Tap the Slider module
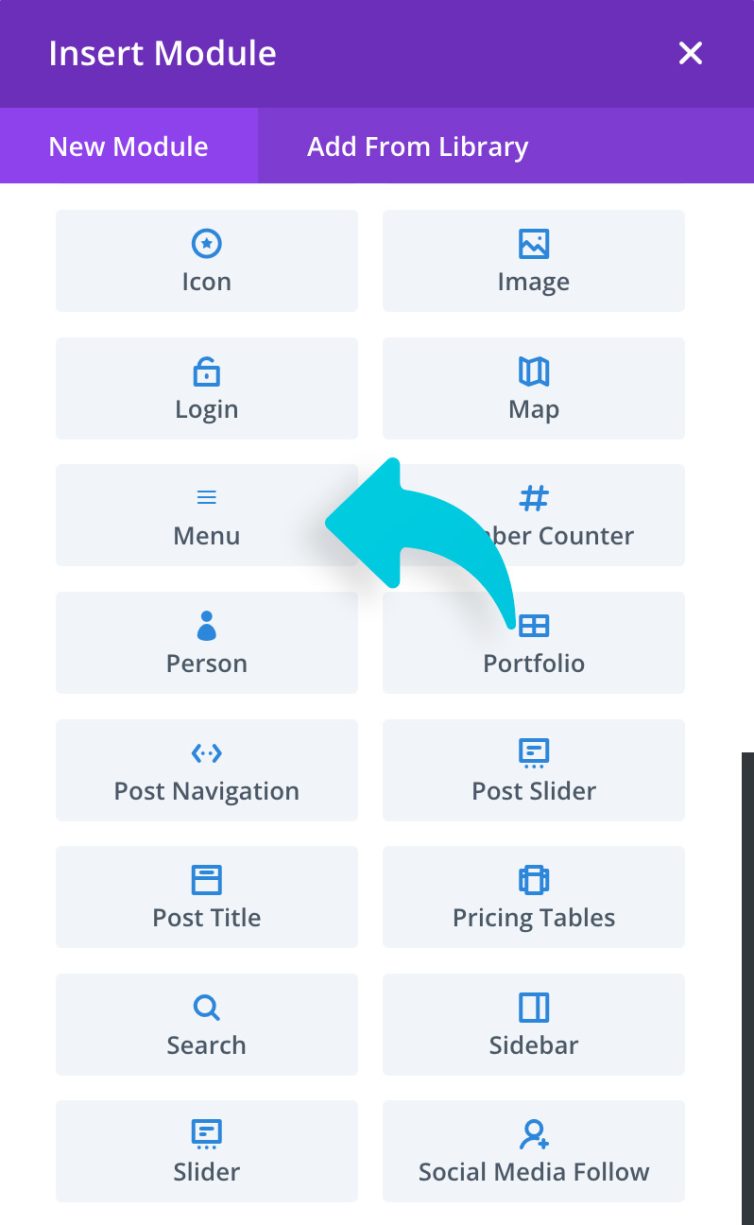 (x=206, y=1151)
